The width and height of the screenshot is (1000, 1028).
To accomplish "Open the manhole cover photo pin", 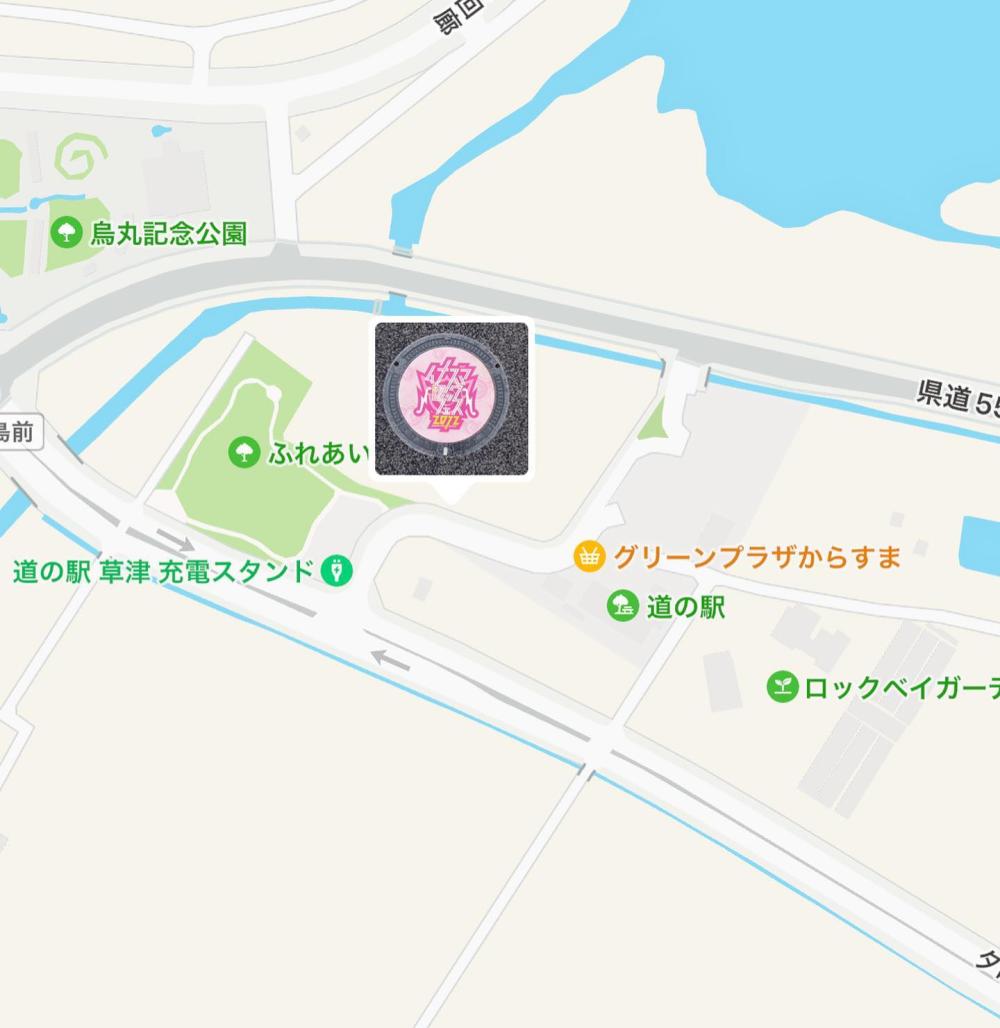I will tap(451, 399).
